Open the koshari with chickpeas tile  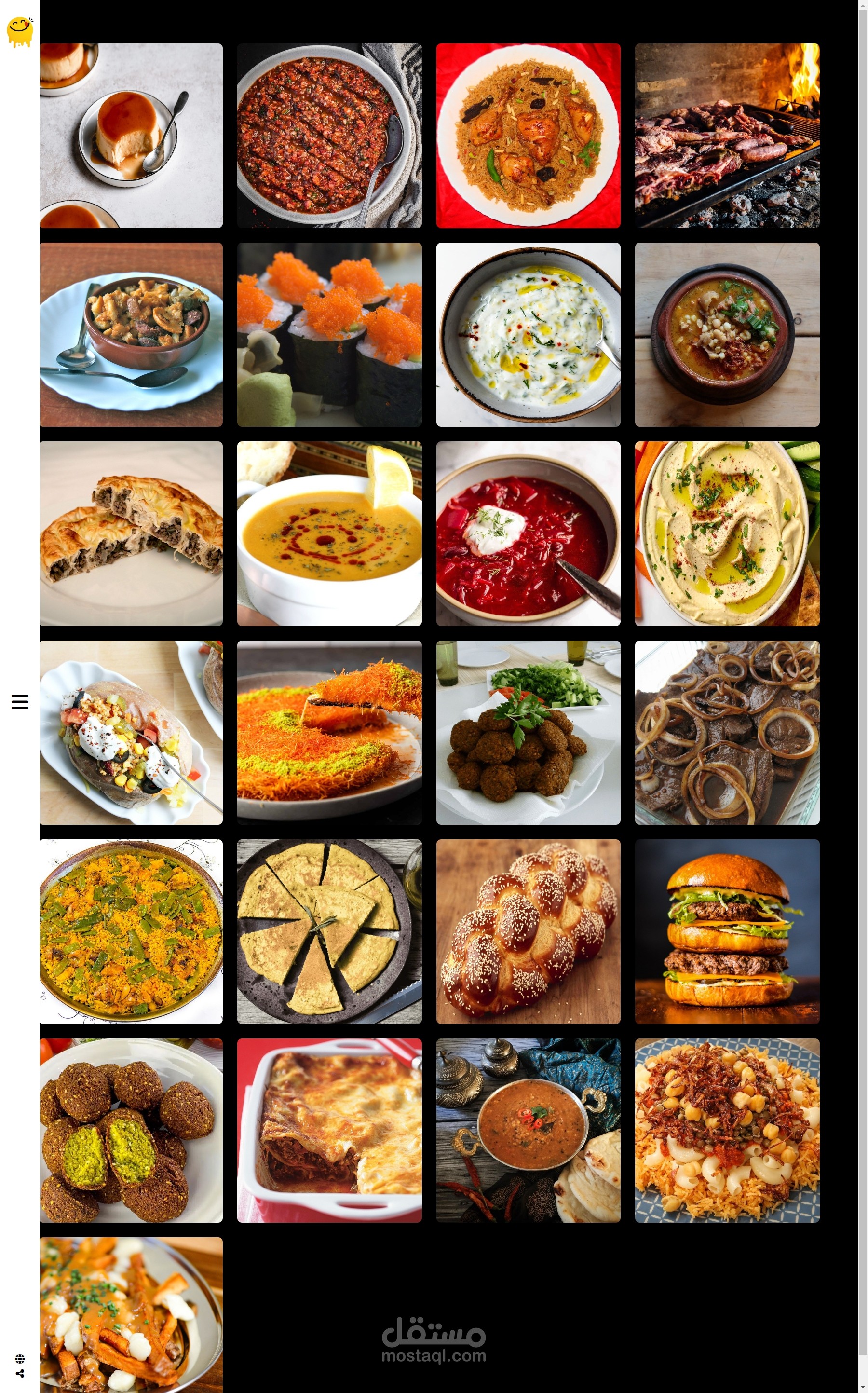(727, 1131)
